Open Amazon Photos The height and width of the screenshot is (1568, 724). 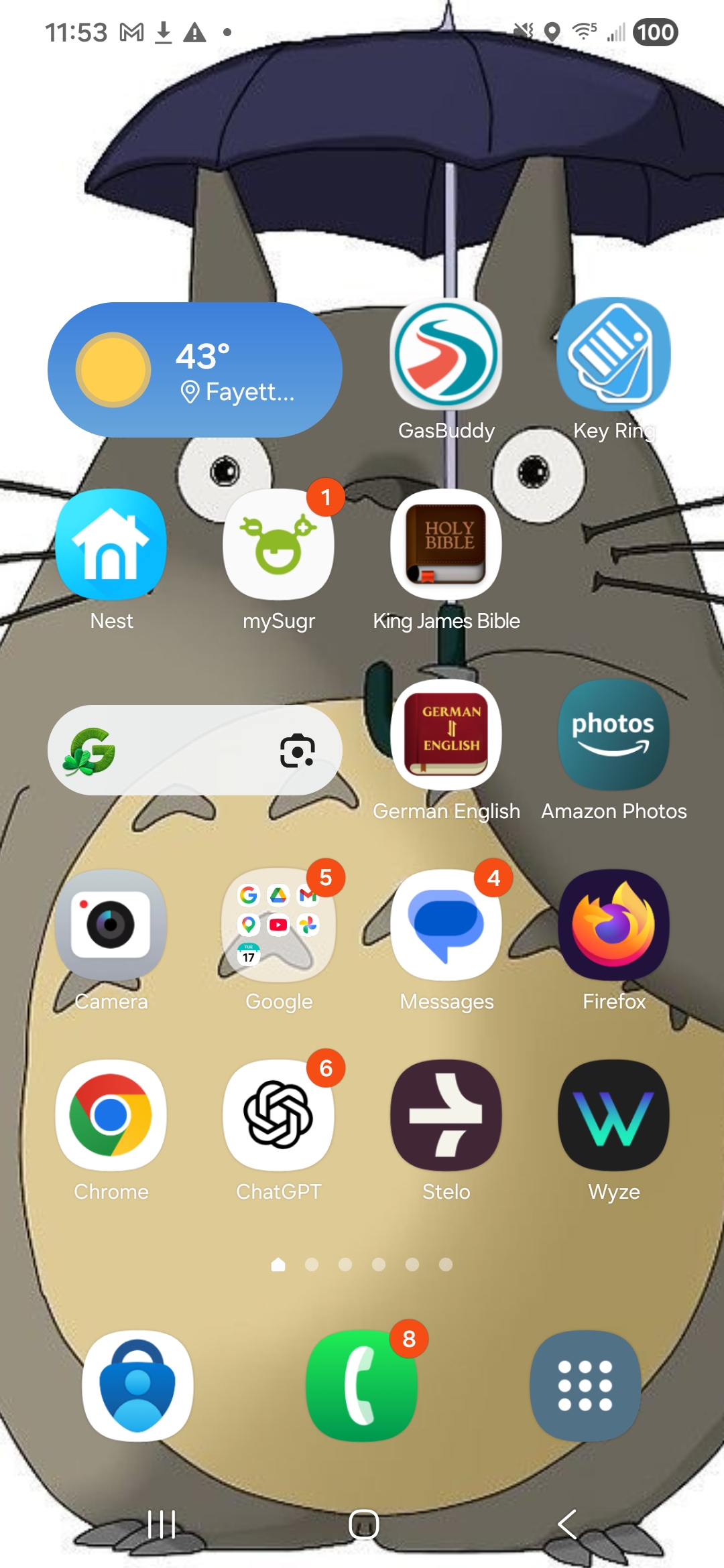click(613, 734)
